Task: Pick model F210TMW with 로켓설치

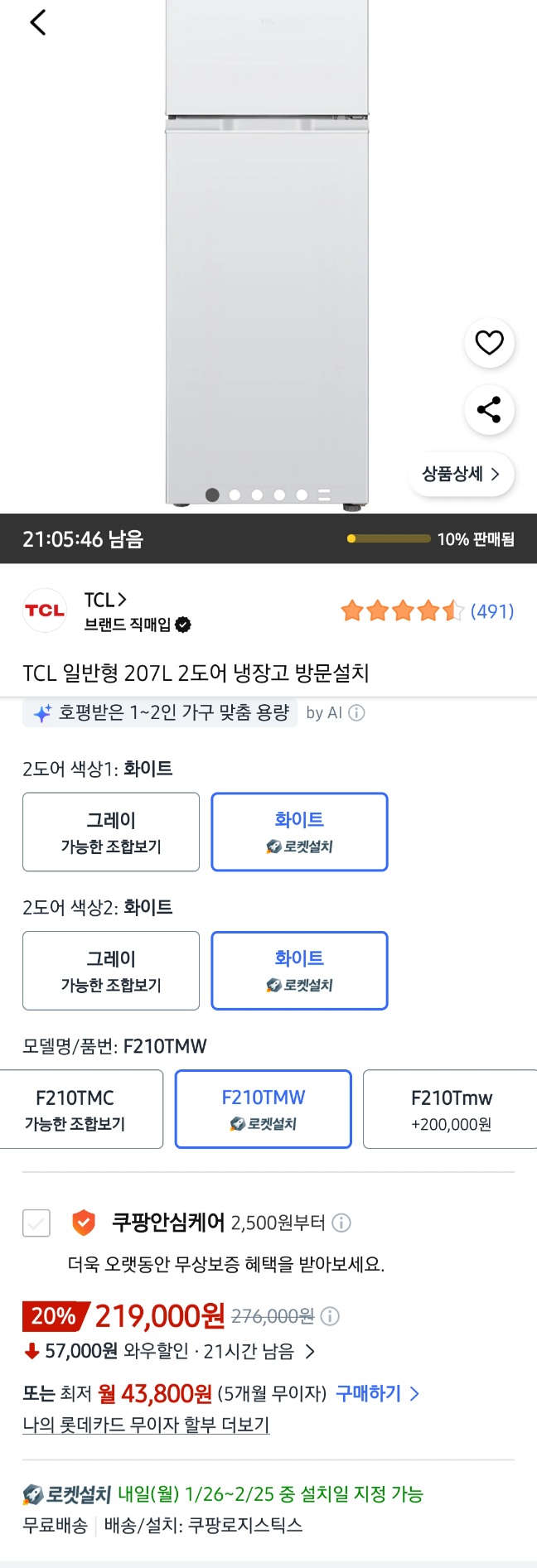Action: pos(263,1108)
